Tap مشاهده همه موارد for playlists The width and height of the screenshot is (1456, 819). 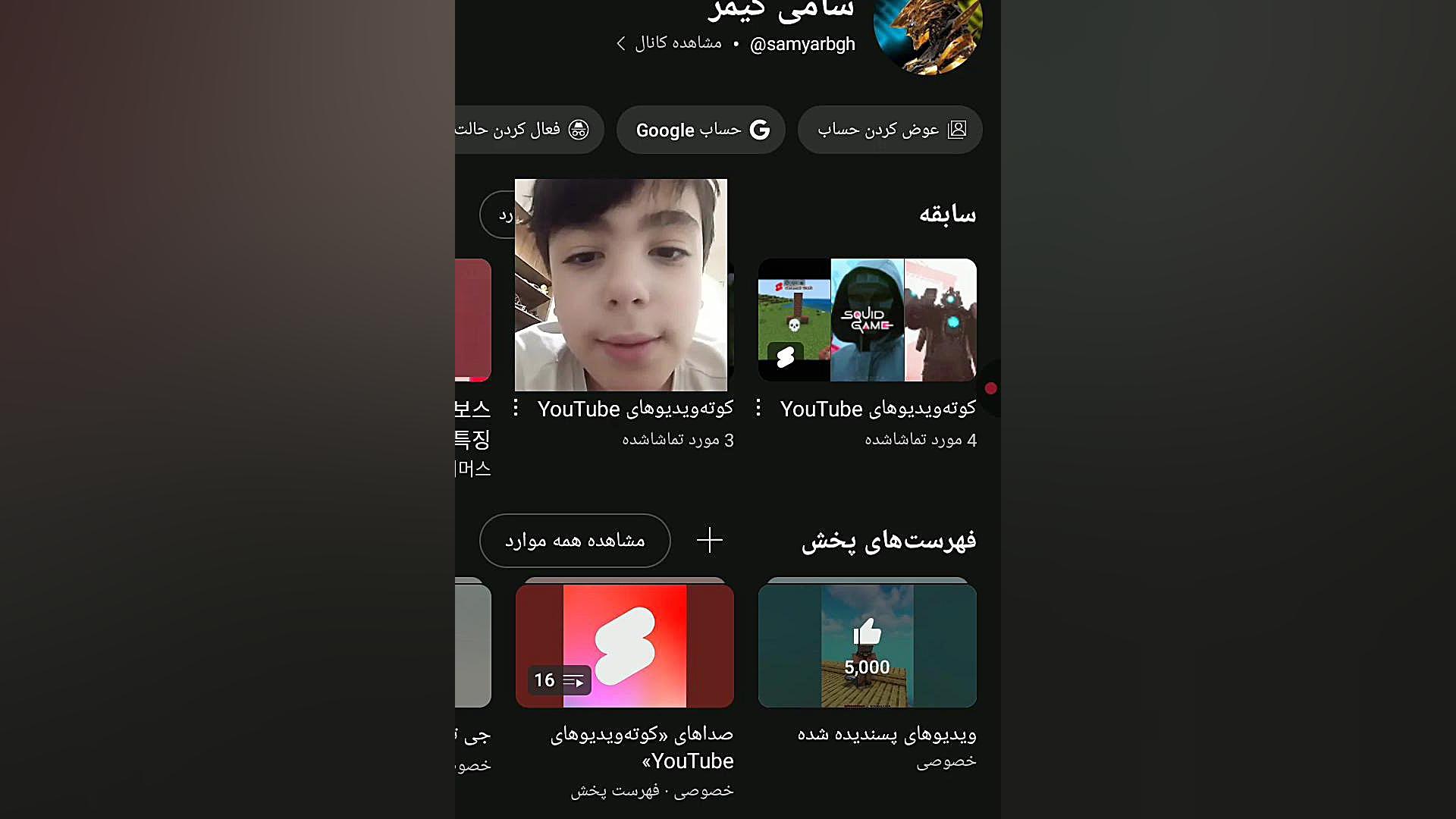pos(575,541)
